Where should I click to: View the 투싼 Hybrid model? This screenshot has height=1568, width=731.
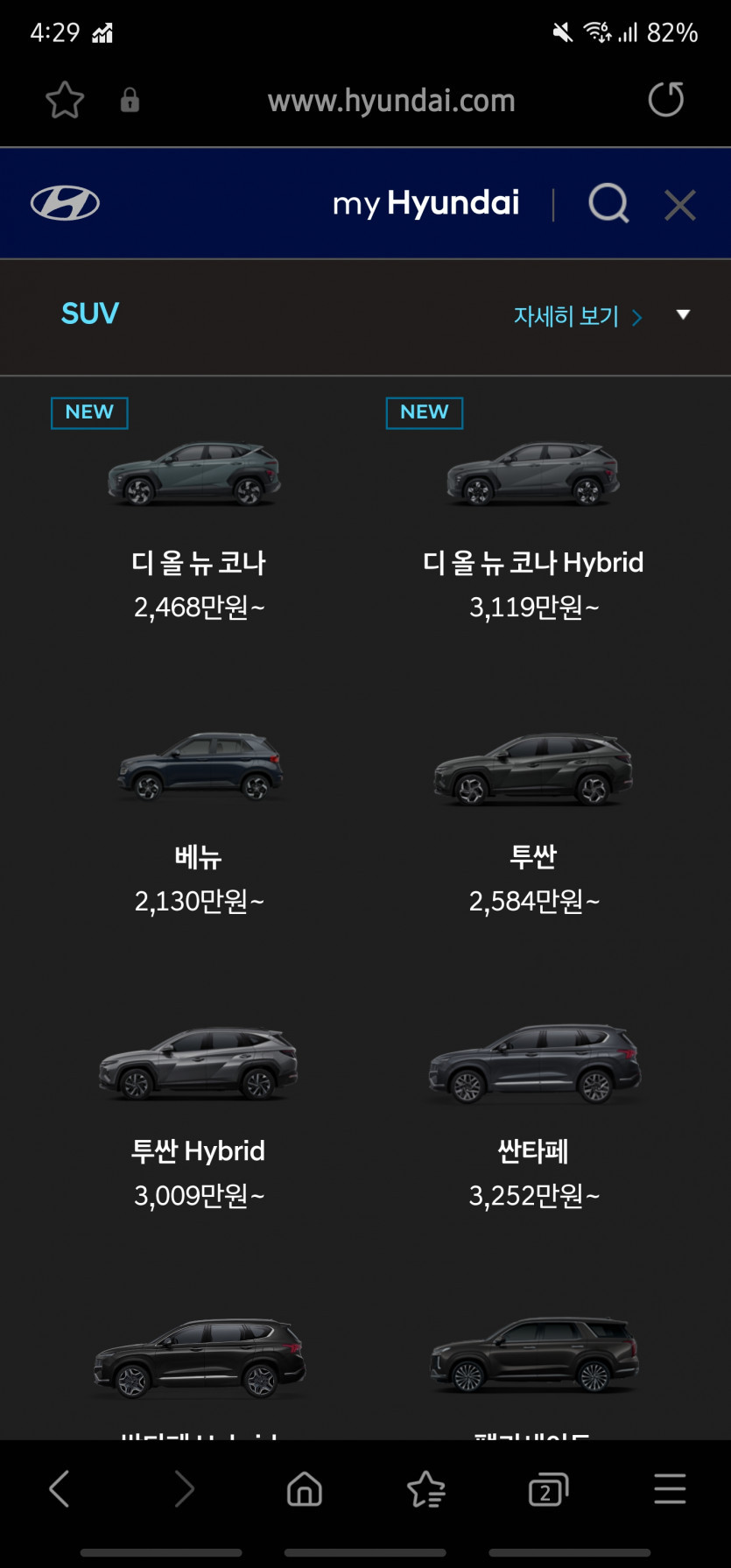(x=198, y=1112)
